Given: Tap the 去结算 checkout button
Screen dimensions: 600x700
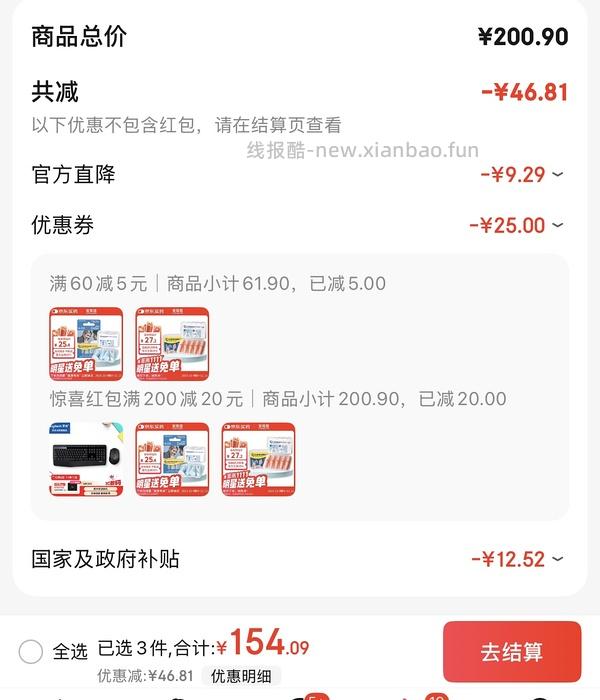Looking at the screenshot, I should coord(511,652).
